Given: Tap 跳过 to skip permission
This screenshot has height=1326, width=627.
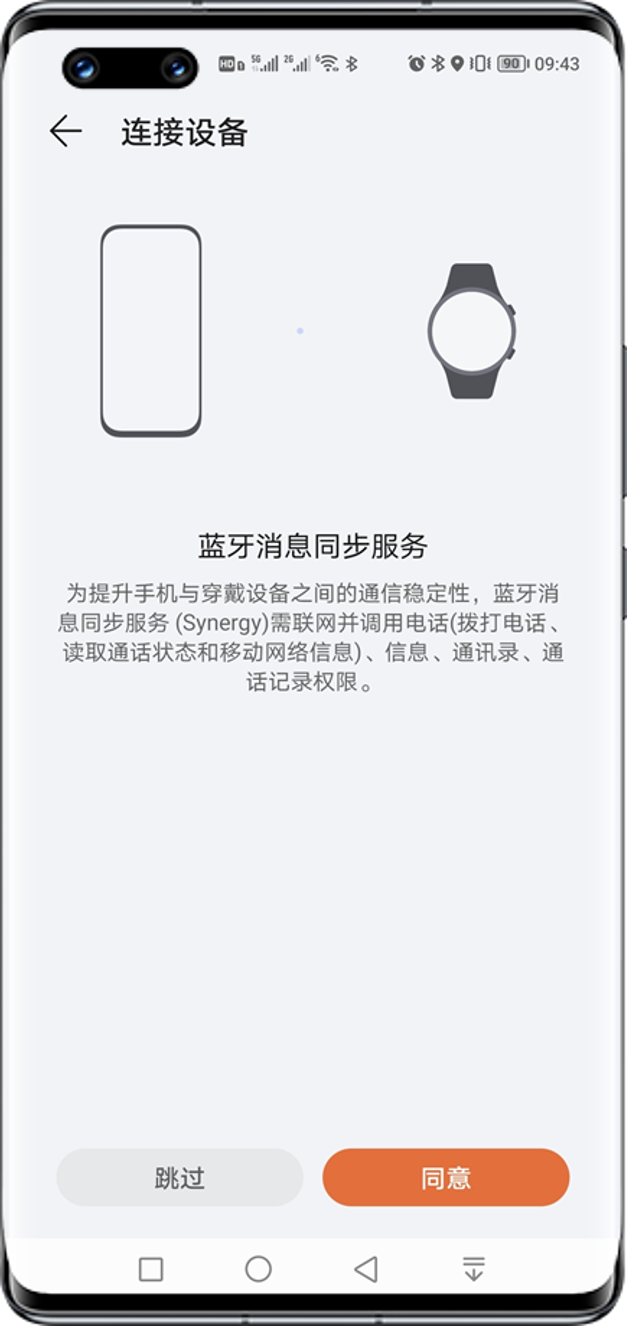Looking at the screenshot, I should [x=180, y=1177].
